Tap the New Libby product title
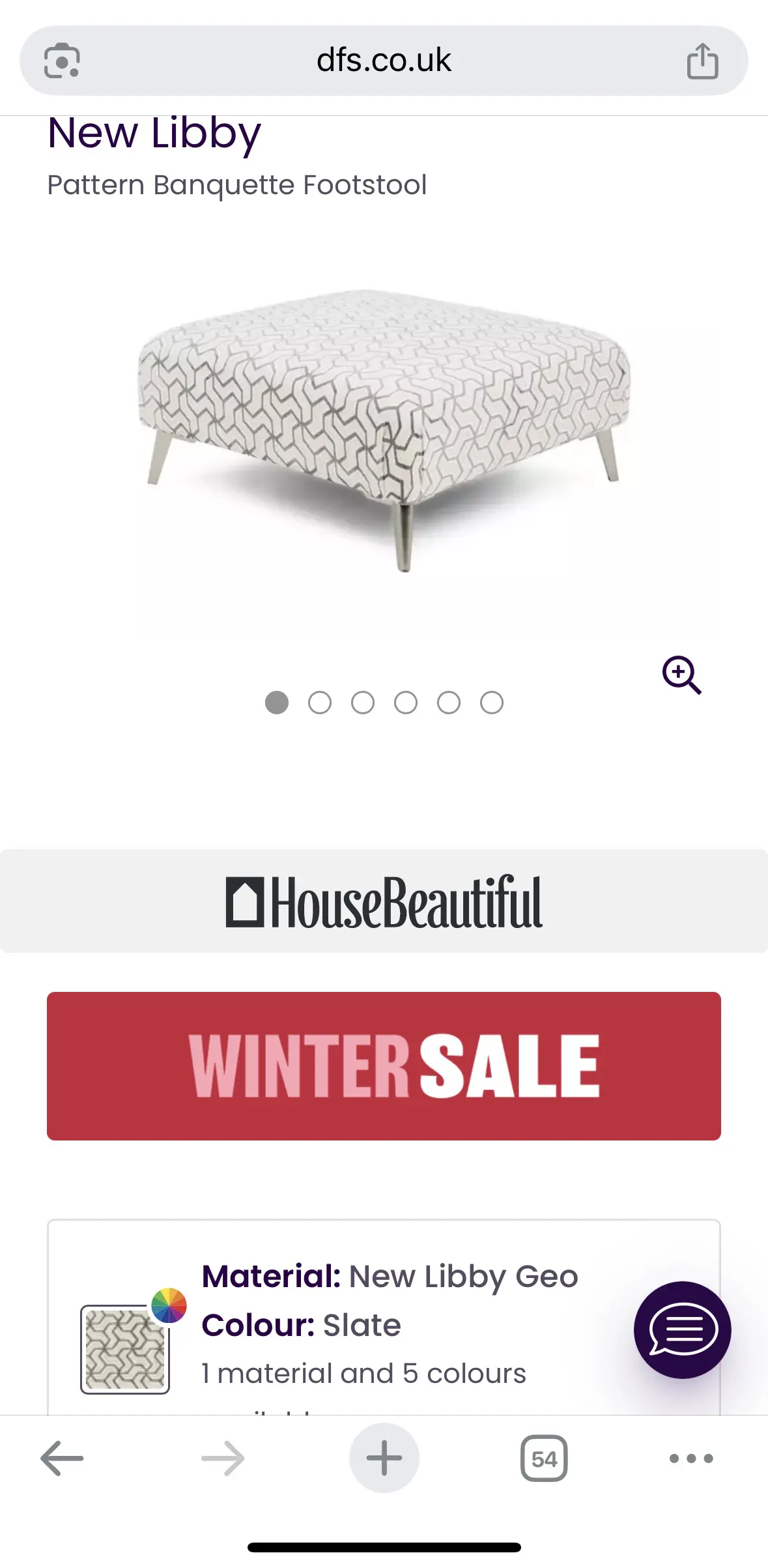768x1568 pixels. pyautogui.click(x=154, y=135)
